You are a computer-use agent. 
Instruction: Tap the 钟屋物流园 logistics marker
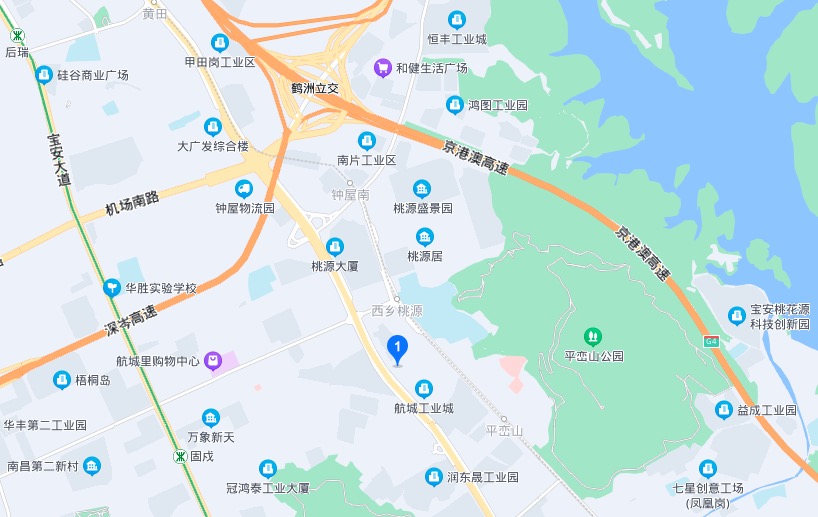(244, 188)
